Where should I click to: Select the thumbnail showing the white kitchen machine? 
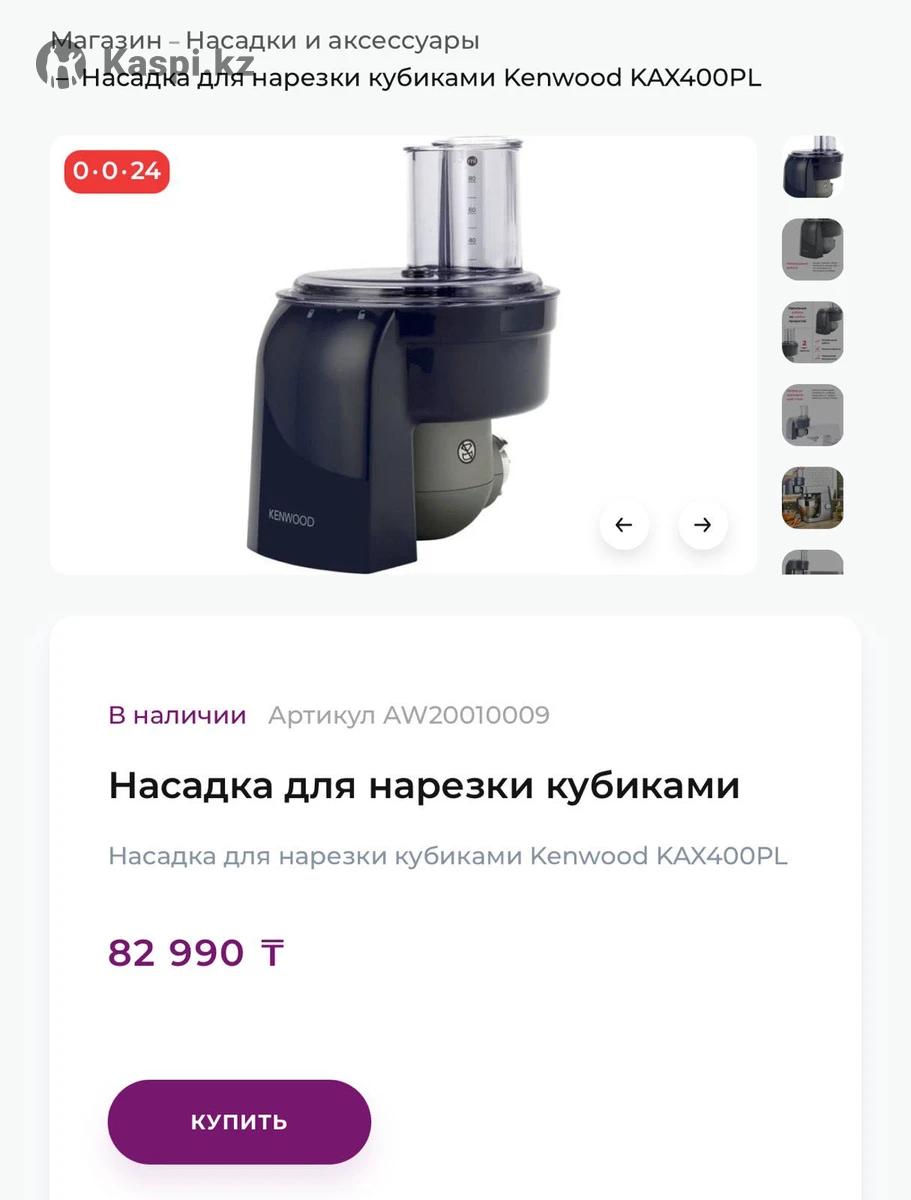(812, 415)
